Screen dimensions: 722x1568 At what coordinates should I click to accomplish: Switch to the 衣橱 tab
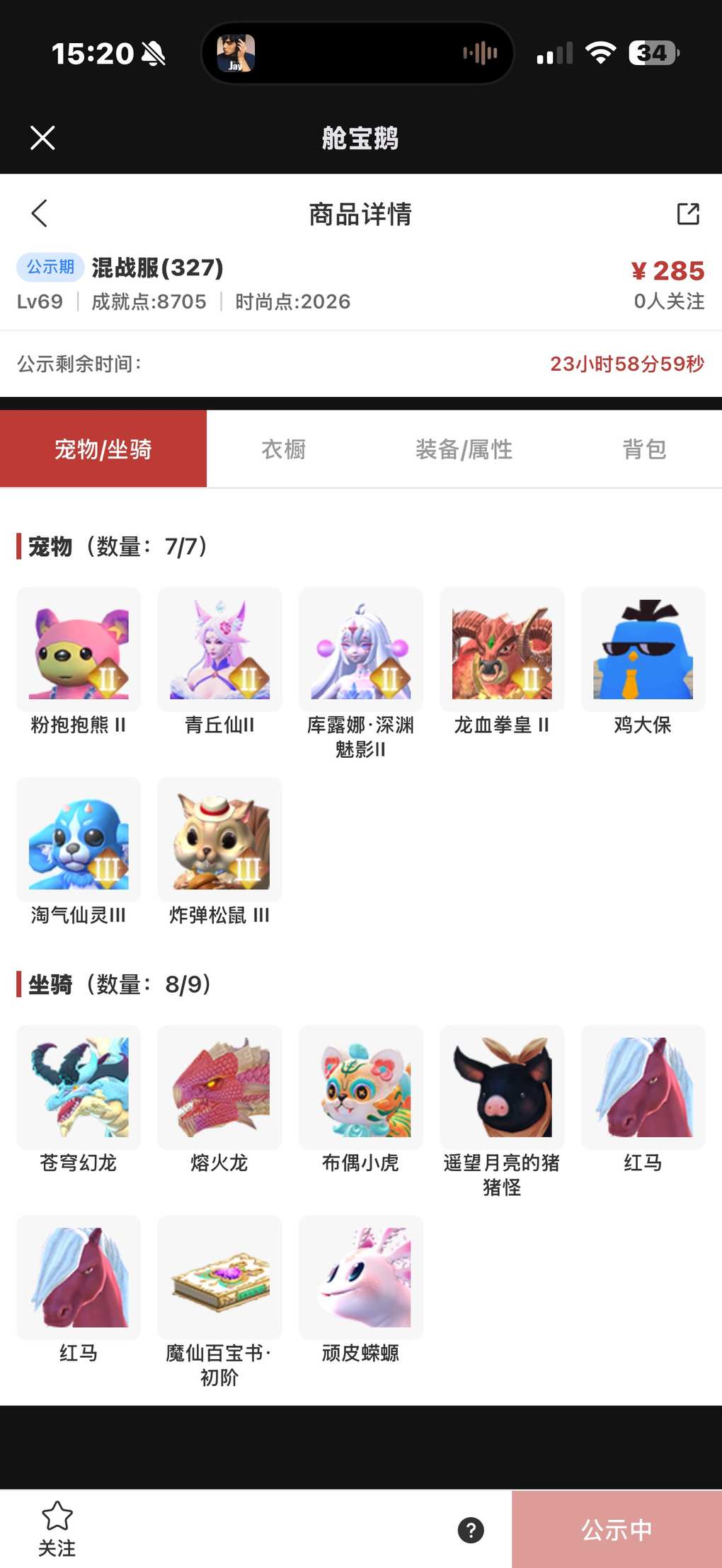point(284,449)
